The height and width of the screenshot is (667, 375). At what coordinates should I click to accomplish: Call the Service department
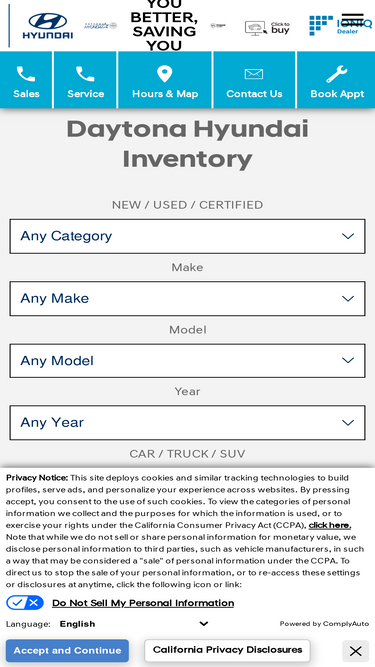[85, 80]
